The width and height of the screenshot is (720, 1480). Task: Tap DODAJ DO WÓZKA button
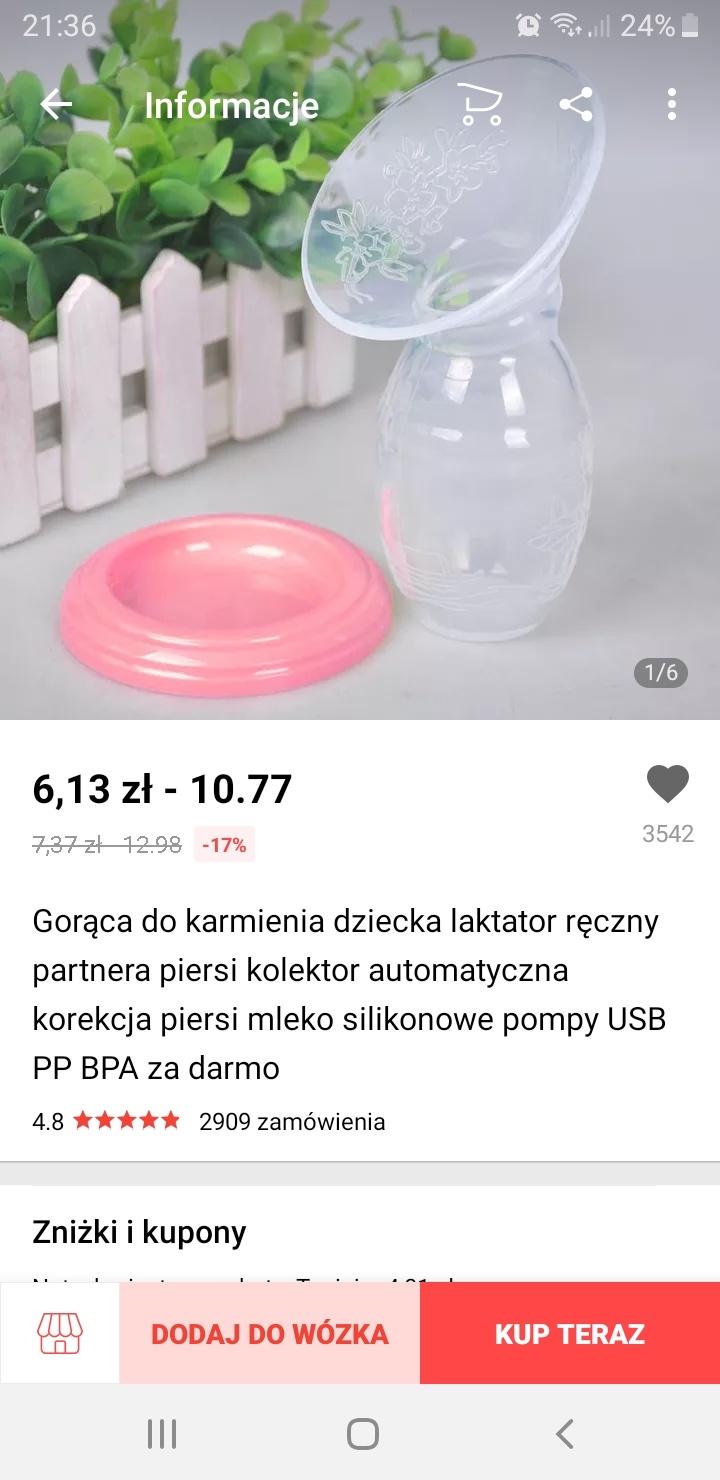coord(270,1333)
